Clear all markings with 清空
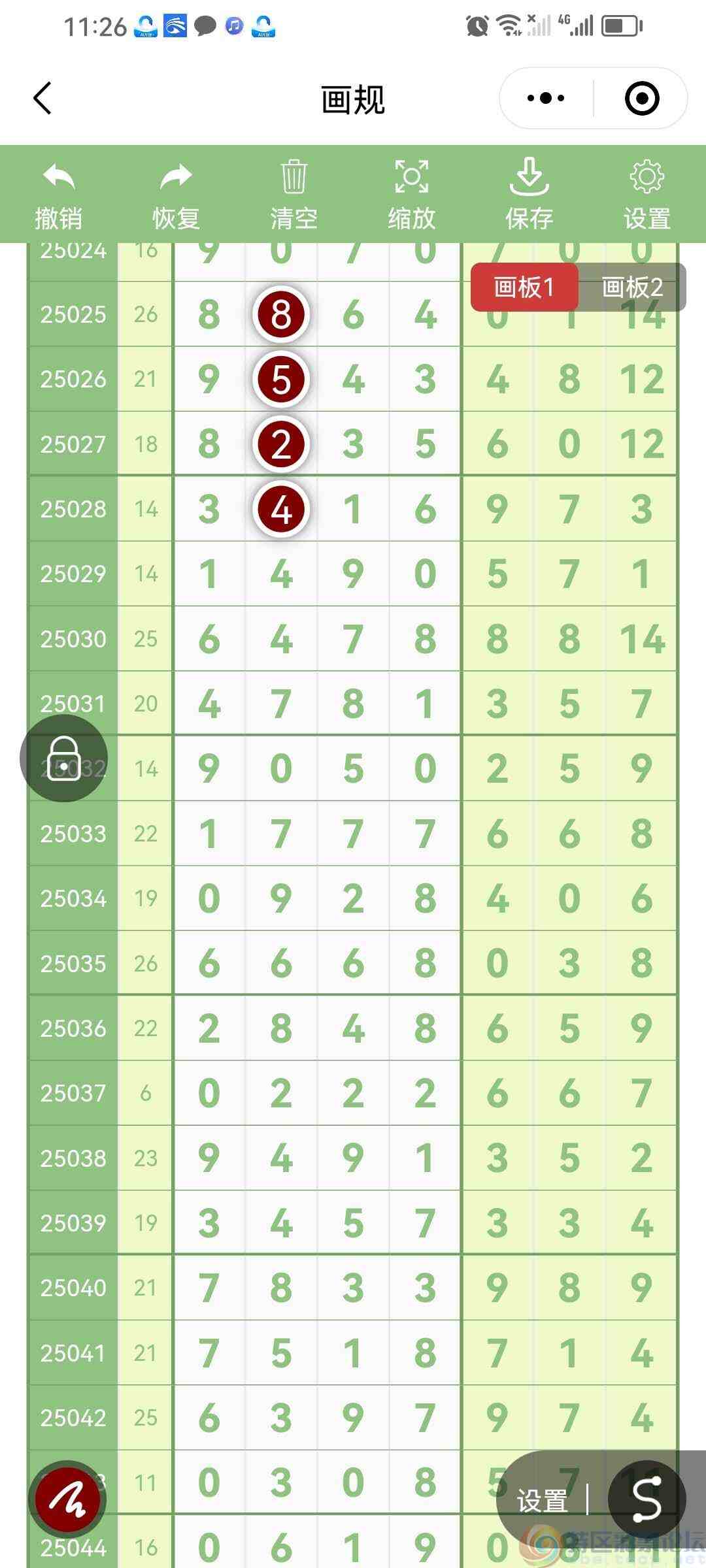Viewport: 706px width, 1568px height. click(x=294, y=195)
